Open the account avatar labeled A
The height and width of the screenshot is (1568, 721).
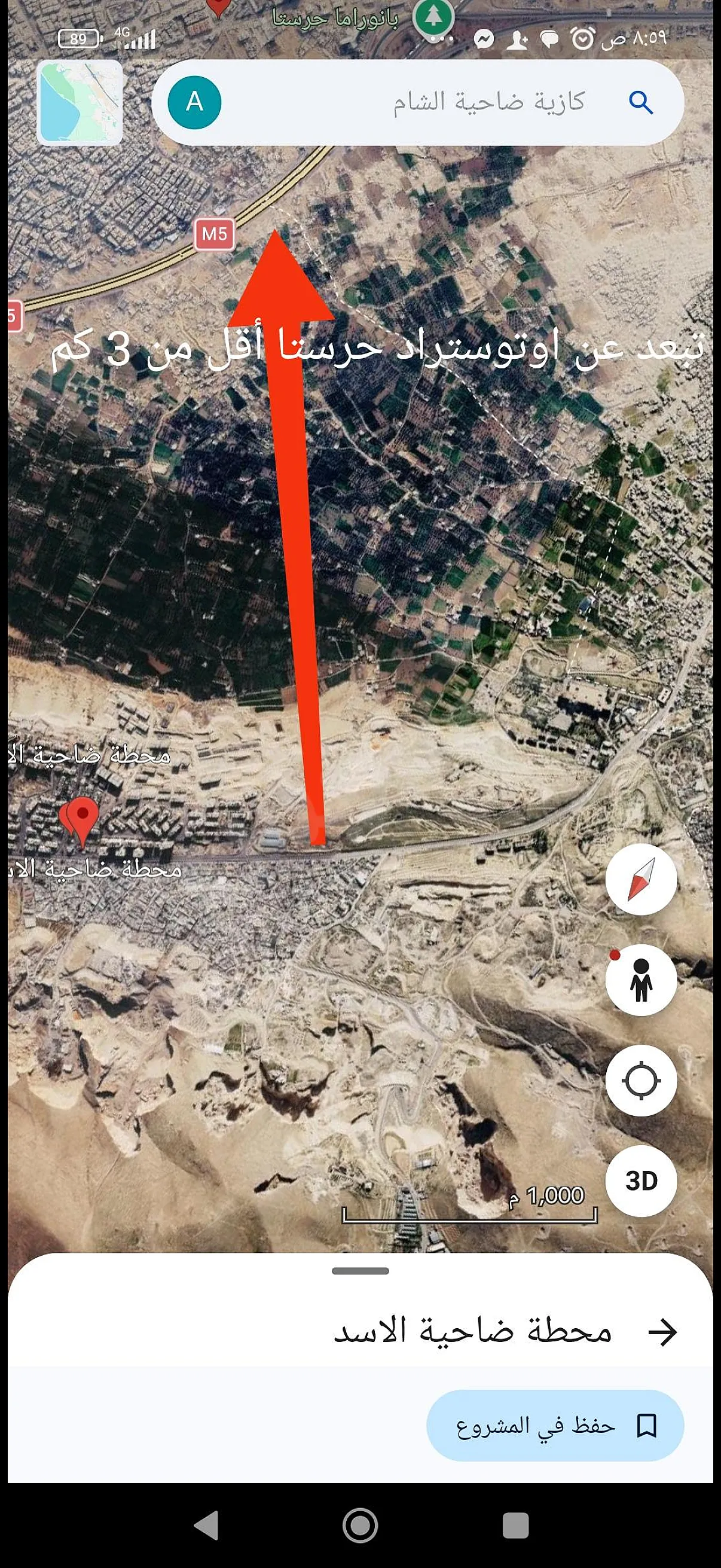click(194, 102)
